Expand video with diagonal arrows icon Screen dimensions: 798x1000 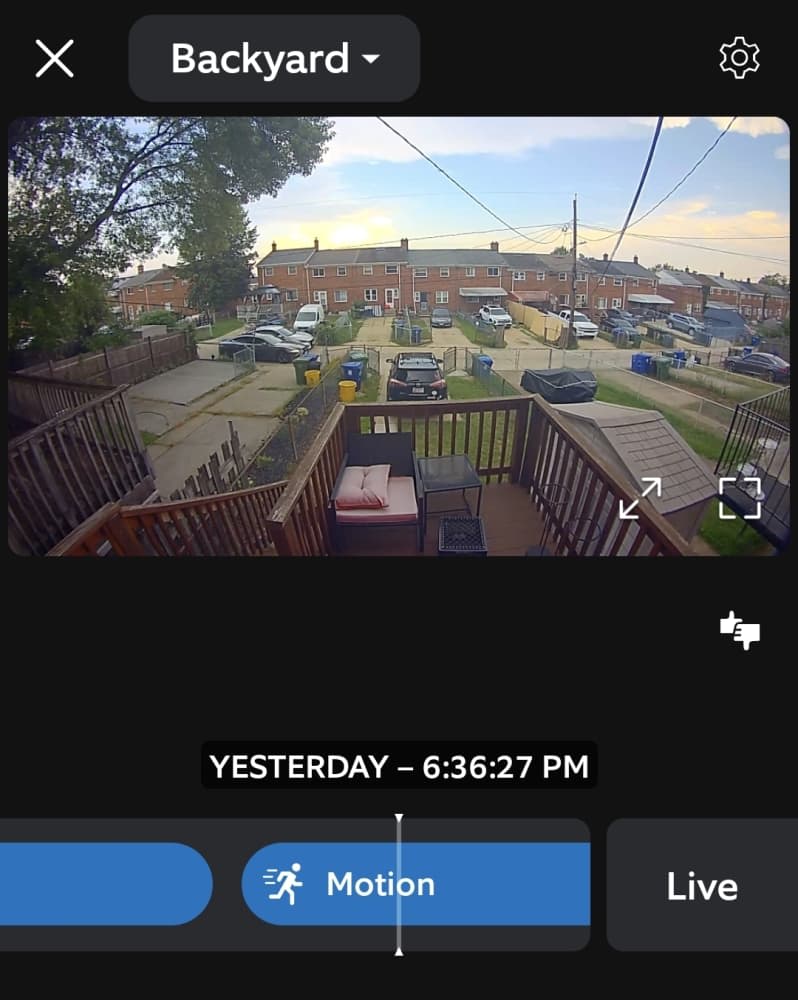click(640, 498)
